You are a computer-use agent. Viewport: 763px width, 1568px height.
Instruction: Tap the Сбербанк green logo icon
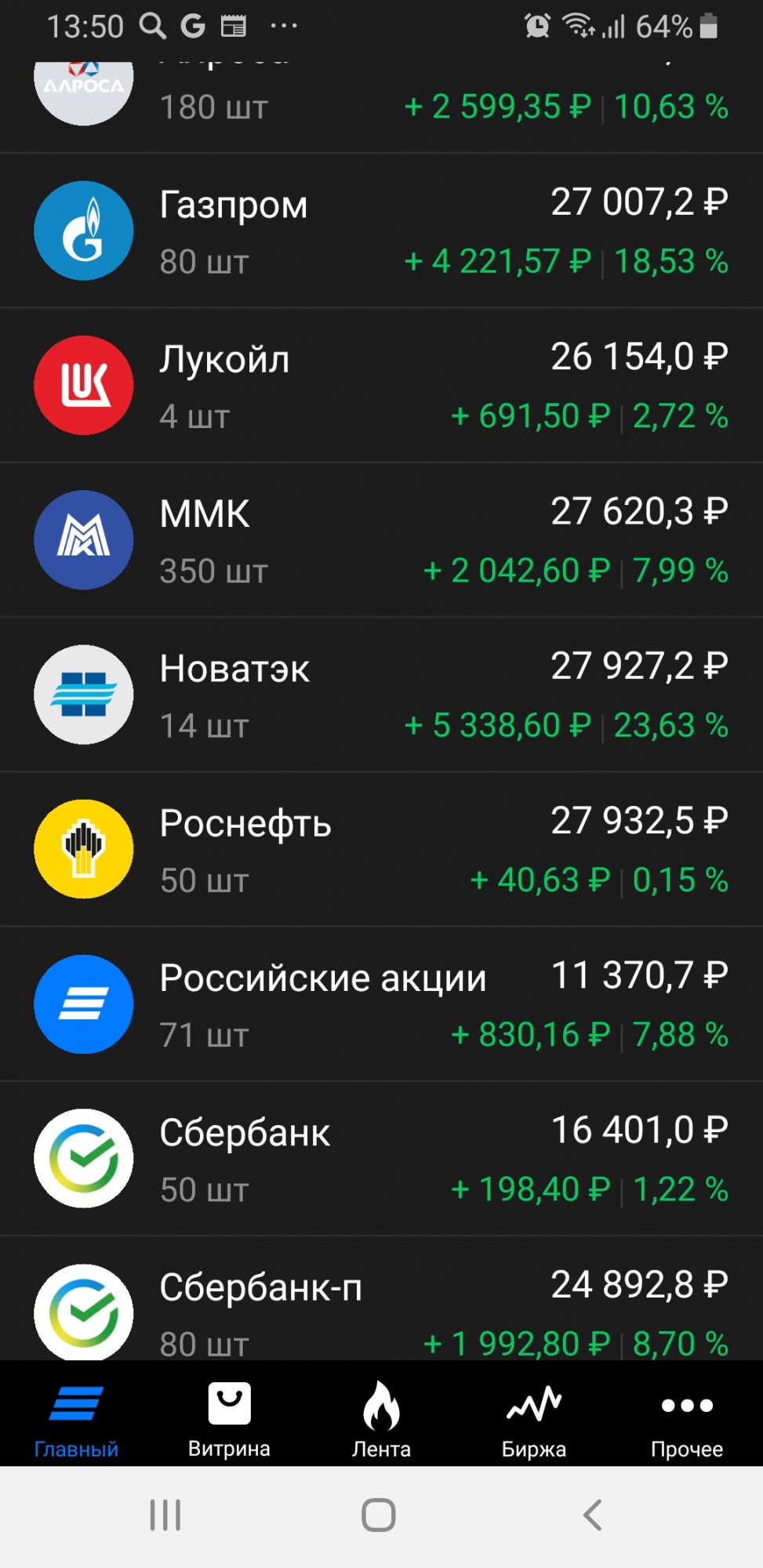point(82,1159)
